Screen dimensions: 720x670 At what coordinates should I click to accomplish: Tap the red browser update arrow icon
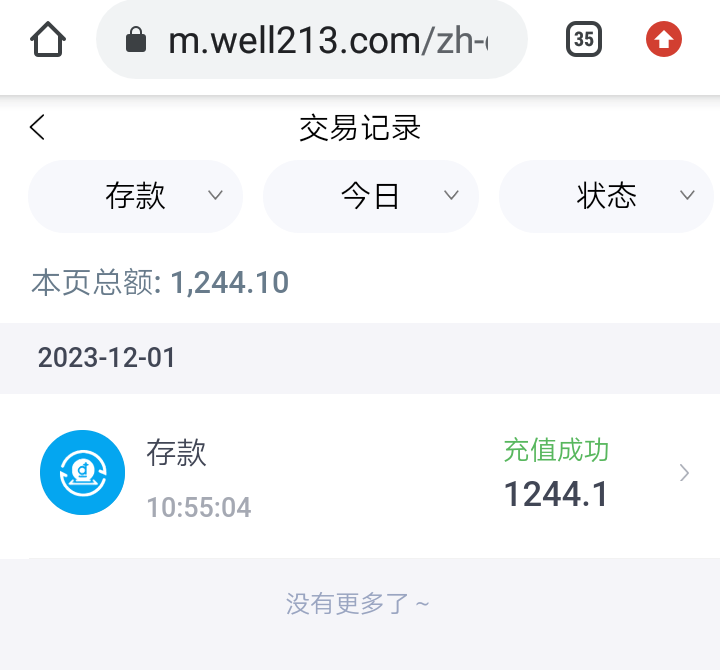point(664,40)
